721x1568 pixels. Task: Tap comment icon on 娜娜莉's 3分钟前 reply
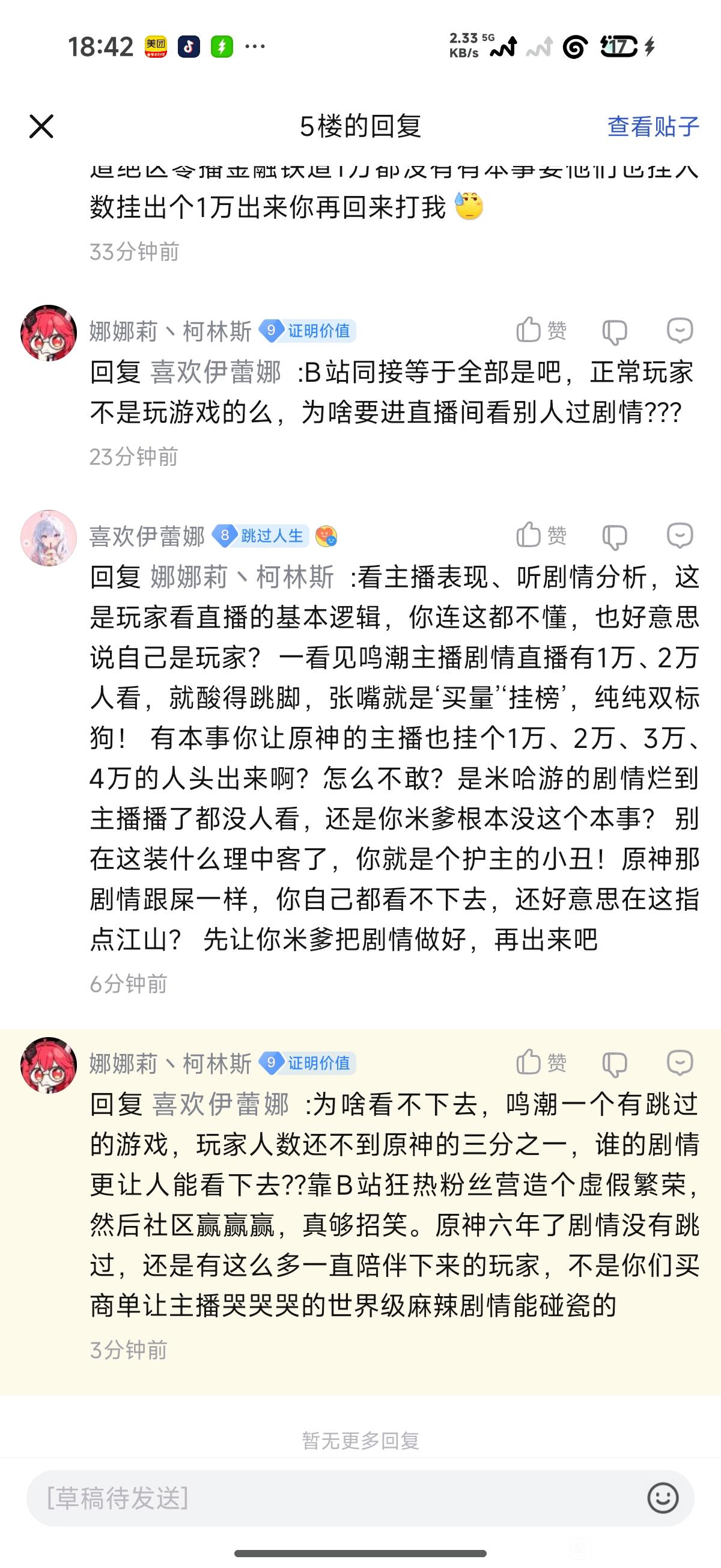(680, 1063)
